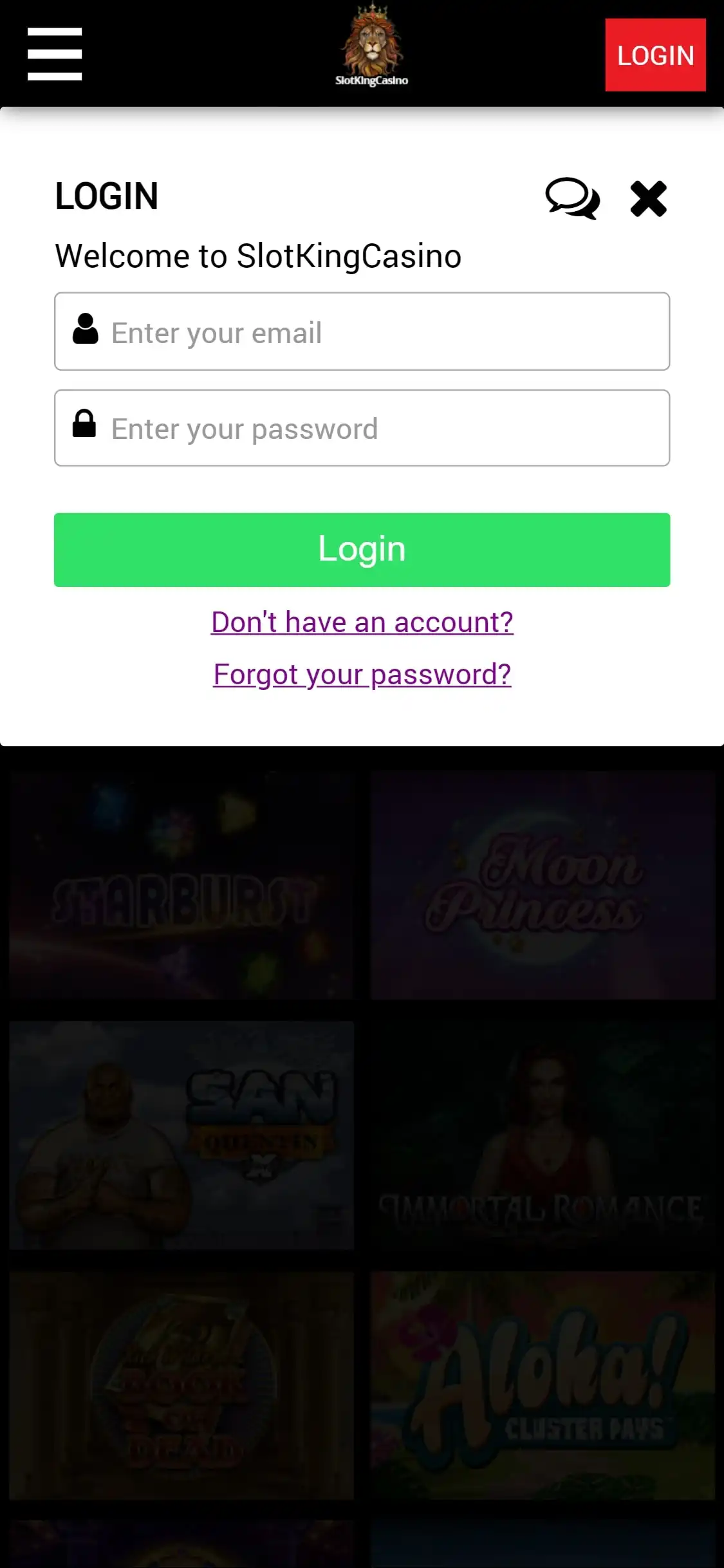Tap the red LOGIN button in header
Screen dimensions: 724x1568
pos(654,55)
